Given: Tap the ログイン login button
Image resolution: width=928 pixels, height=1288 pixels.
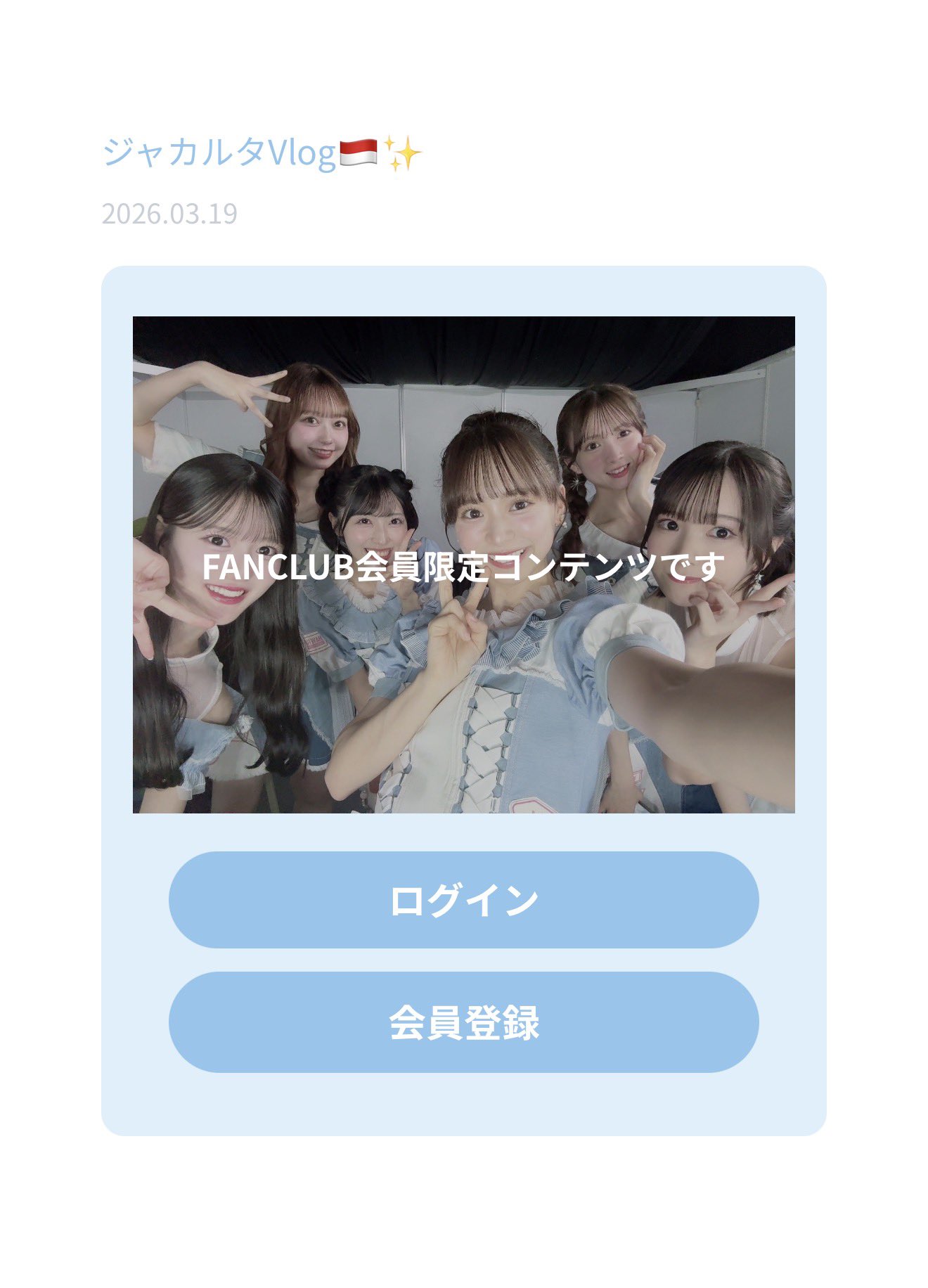Looking at the screenshot, I should (x=463, y=900).
